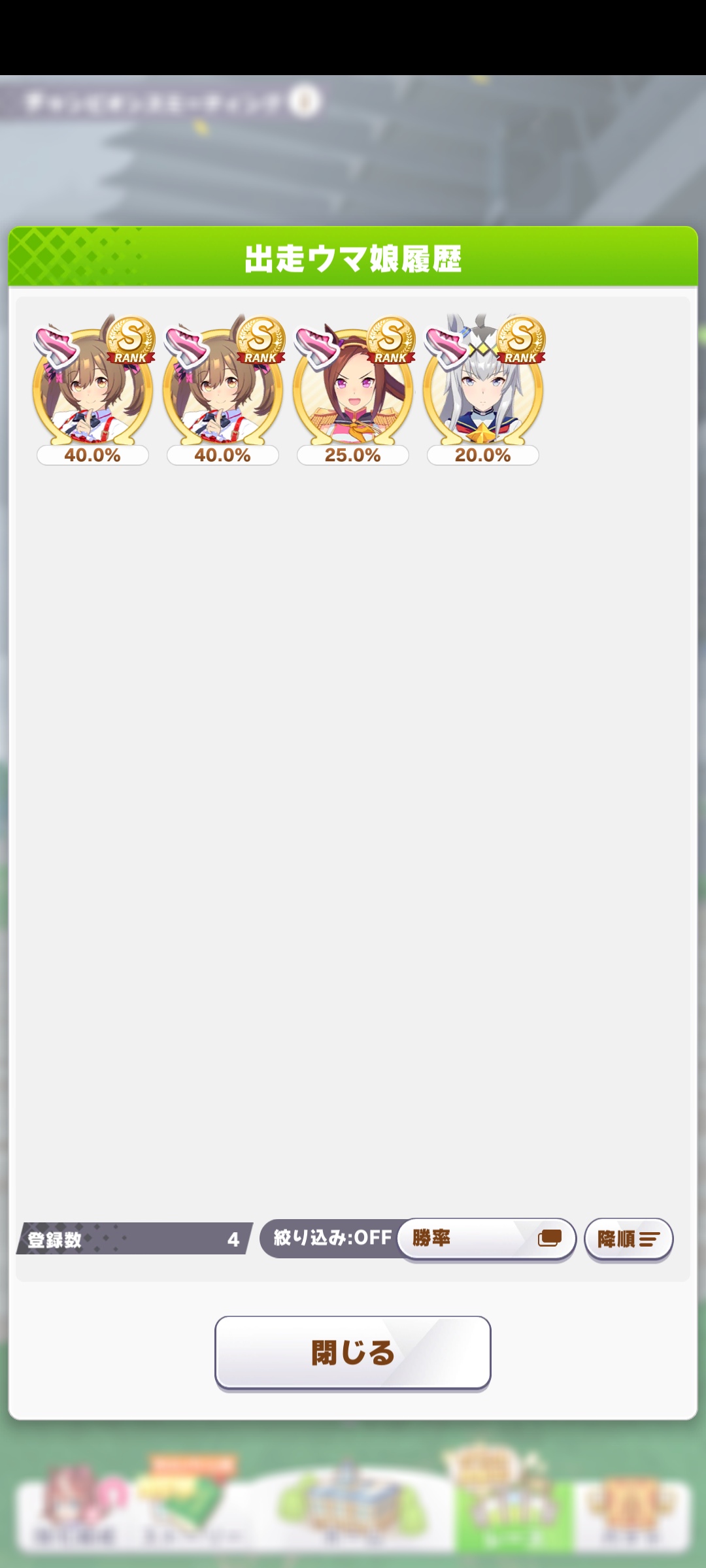This screenshot has width=706, height=1568.
Task: Open the 勝率 sort/filter selector
Action: coord(486,1238)
